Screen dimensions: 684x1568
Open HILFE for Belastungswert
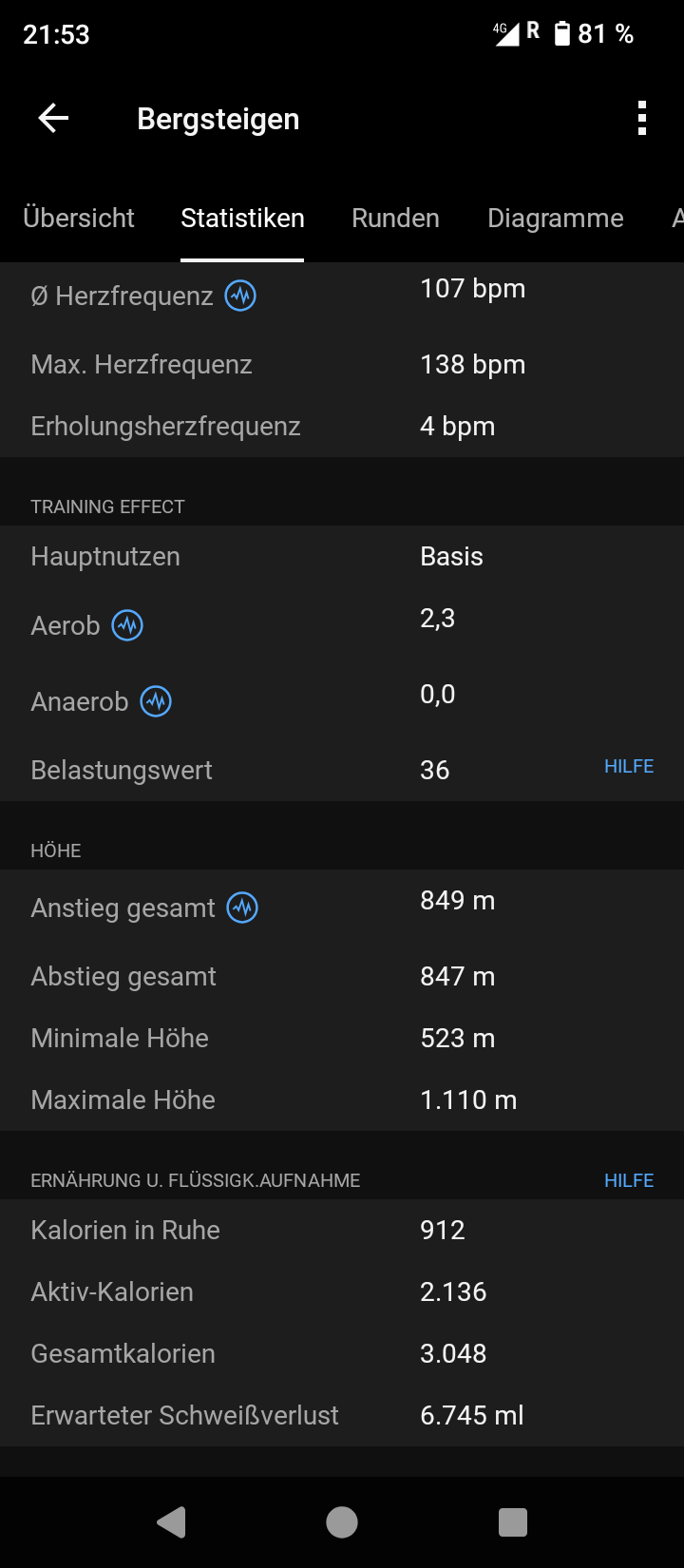629,767
